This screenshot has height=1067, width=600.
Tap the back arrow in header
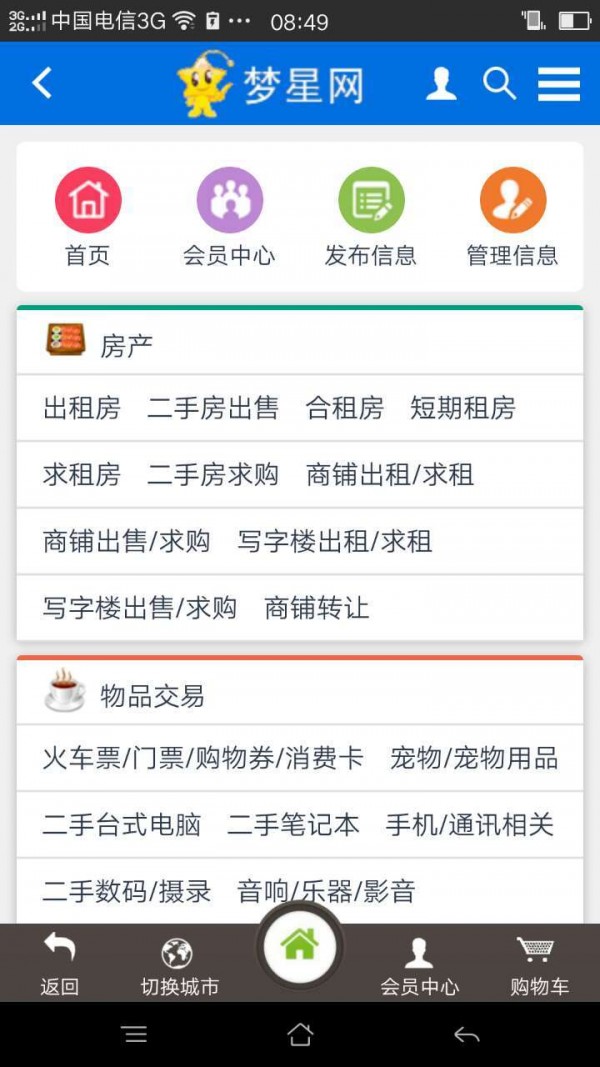(42, 83)
